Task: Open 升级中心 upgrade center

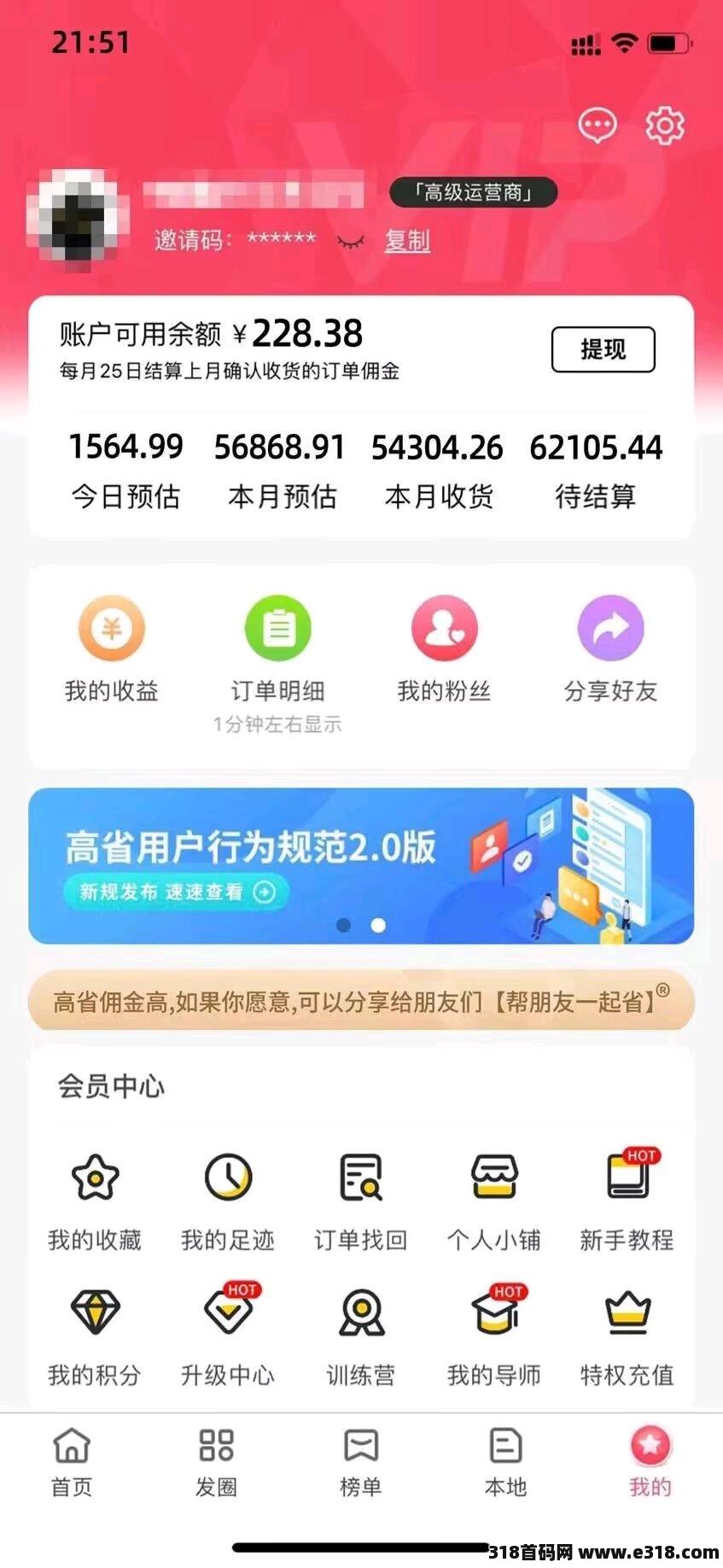Action: tap(228, 1337)
